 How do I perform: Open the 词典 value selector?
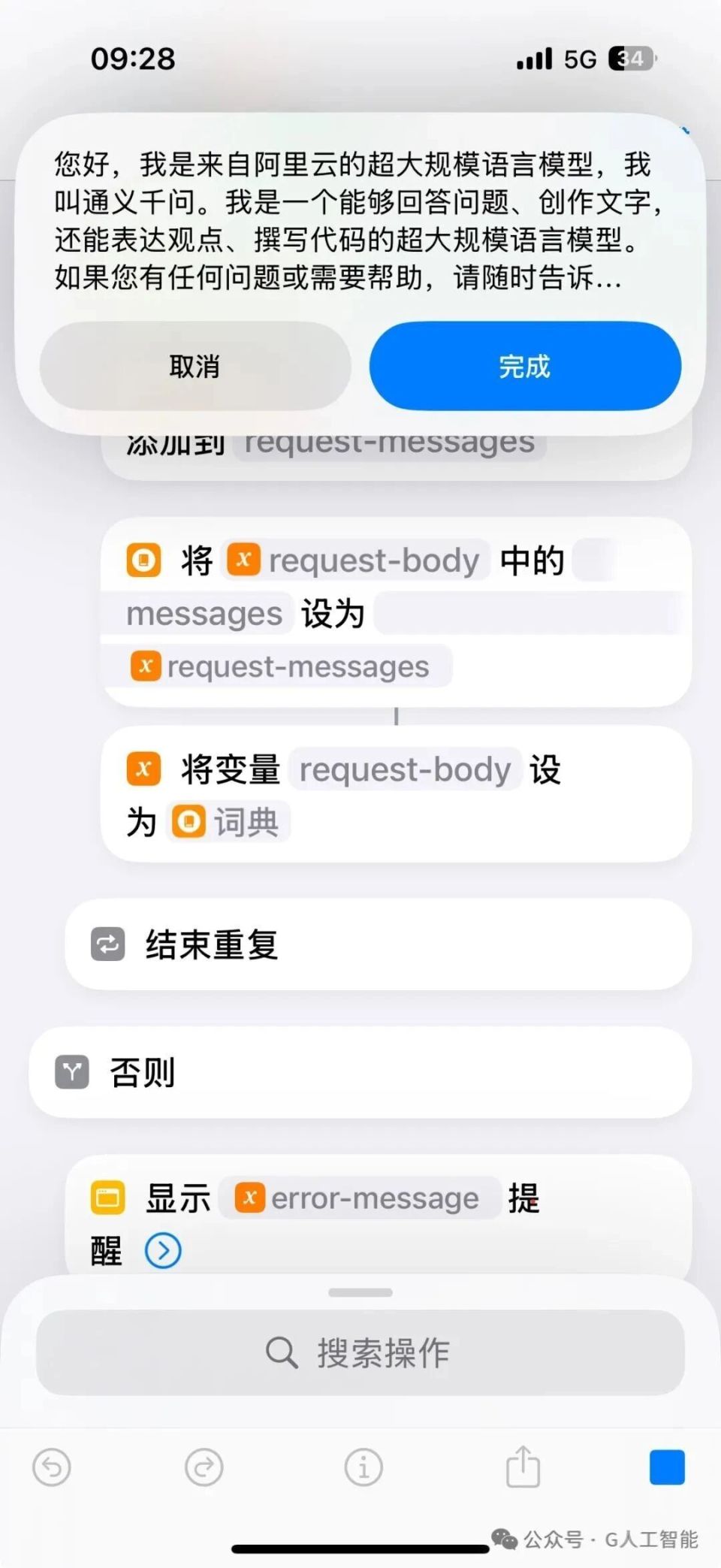coord(227,822)
